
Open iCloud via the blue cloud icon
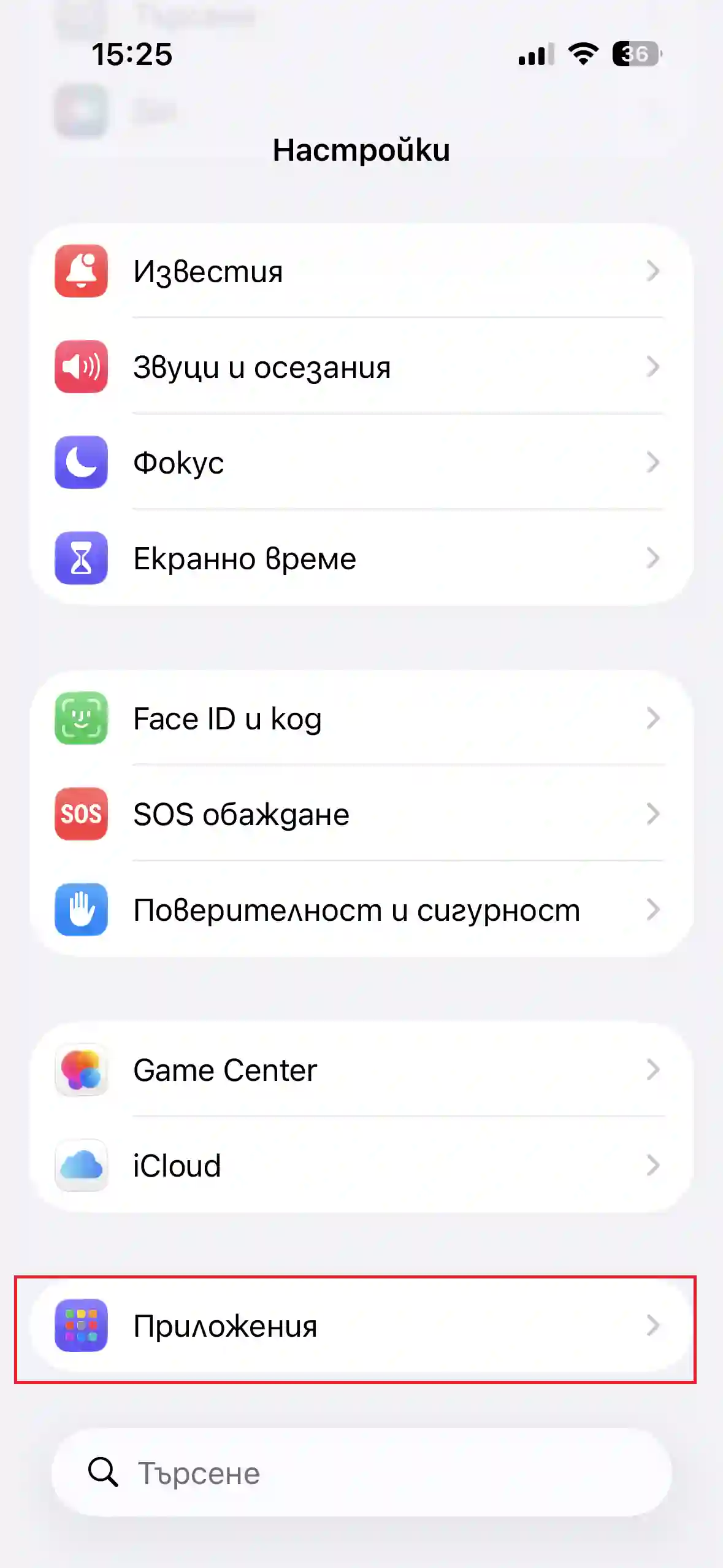coord(81,1165)
